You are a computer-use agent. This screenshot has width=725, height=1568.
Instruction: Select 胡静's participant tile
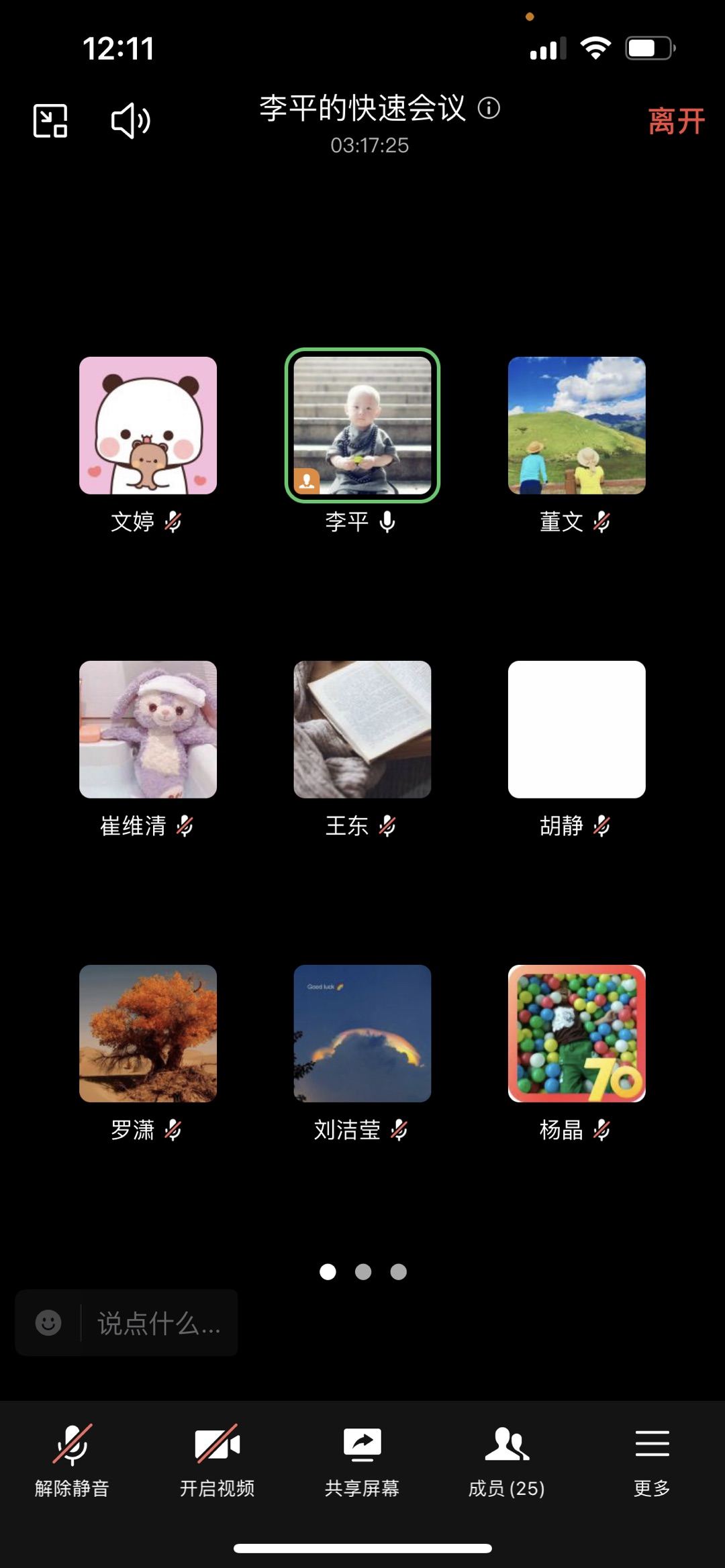tap(577, 729)
